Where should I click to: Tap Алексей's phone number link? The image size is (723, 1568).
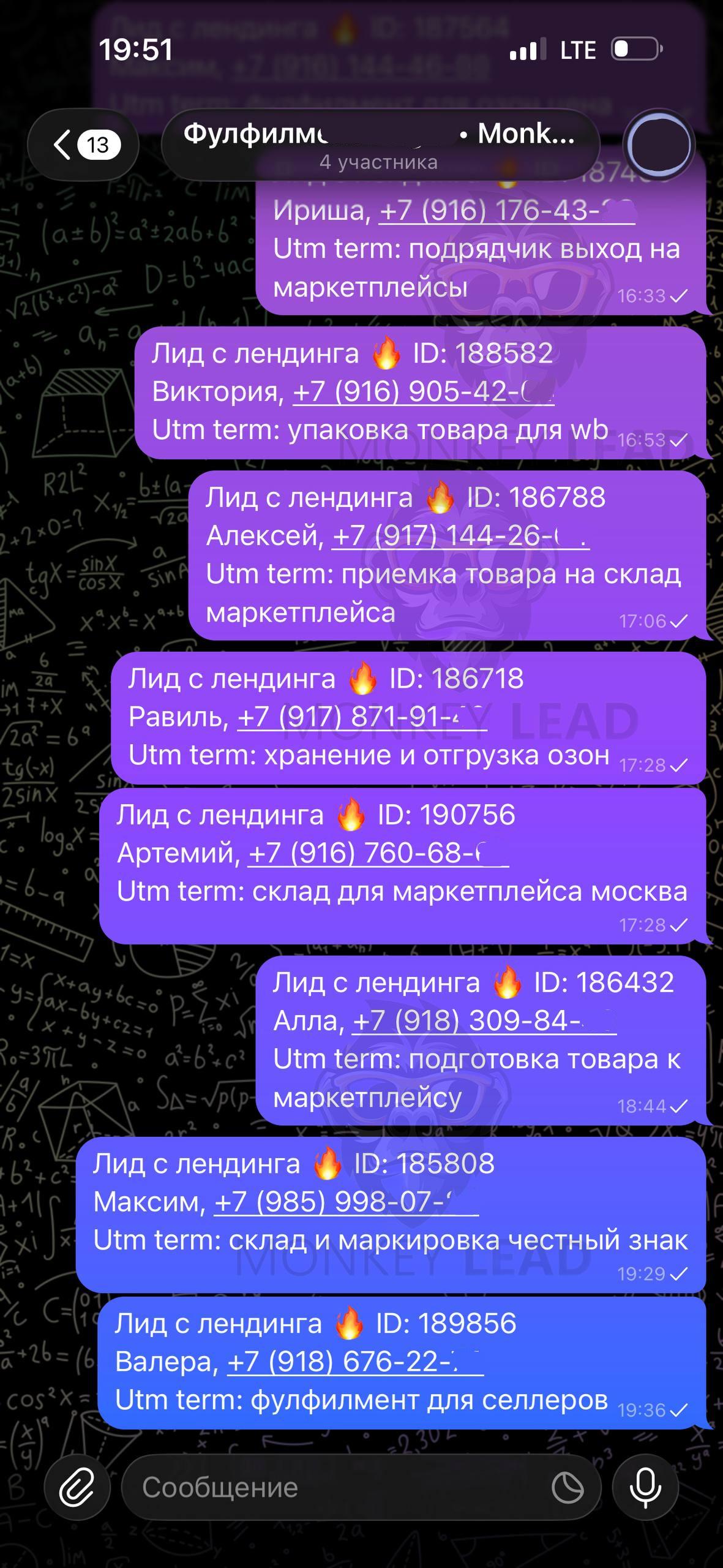click(x=459, y=537)
